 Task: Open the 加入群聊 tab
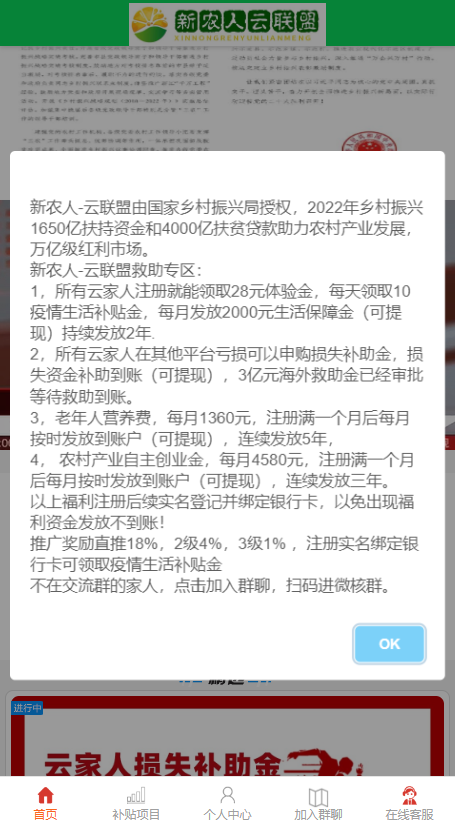coord(318,803)
